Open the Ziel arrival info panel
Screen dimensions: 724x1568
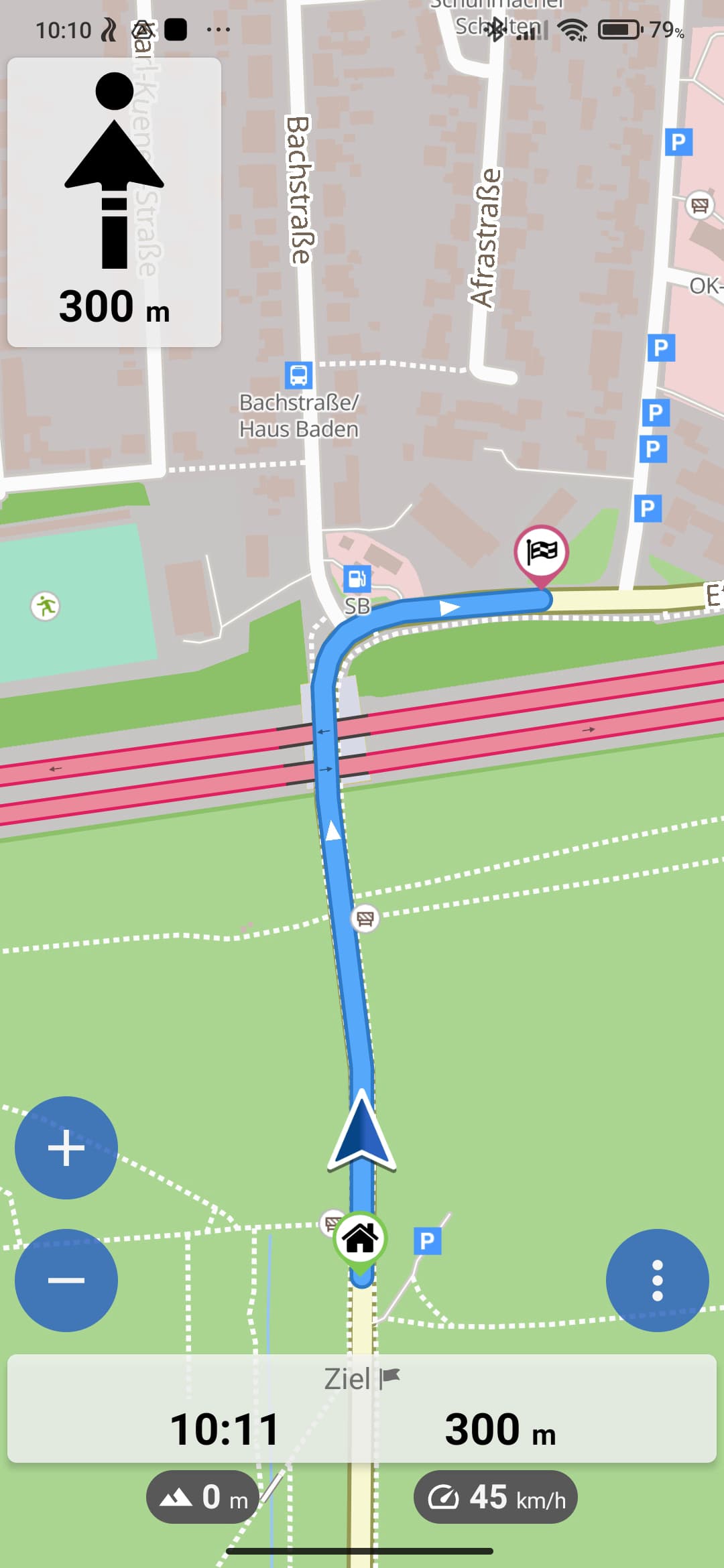362,1409
